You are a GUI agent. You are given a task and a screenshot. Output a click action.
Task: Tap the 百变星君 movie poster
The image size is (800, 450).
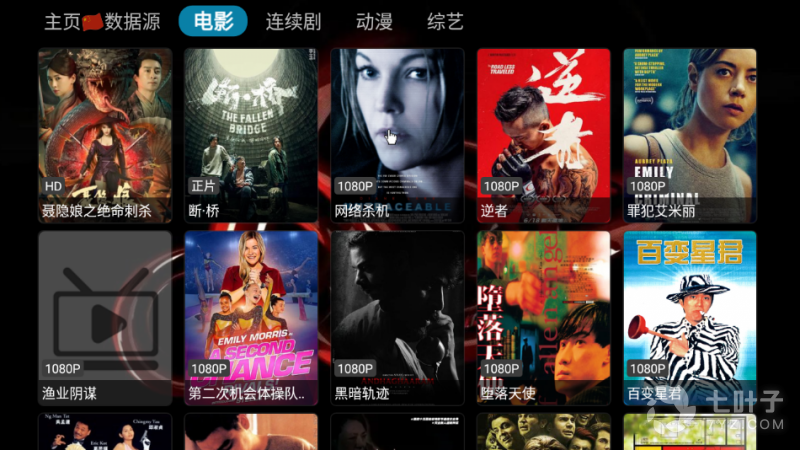tap(689, 318)
